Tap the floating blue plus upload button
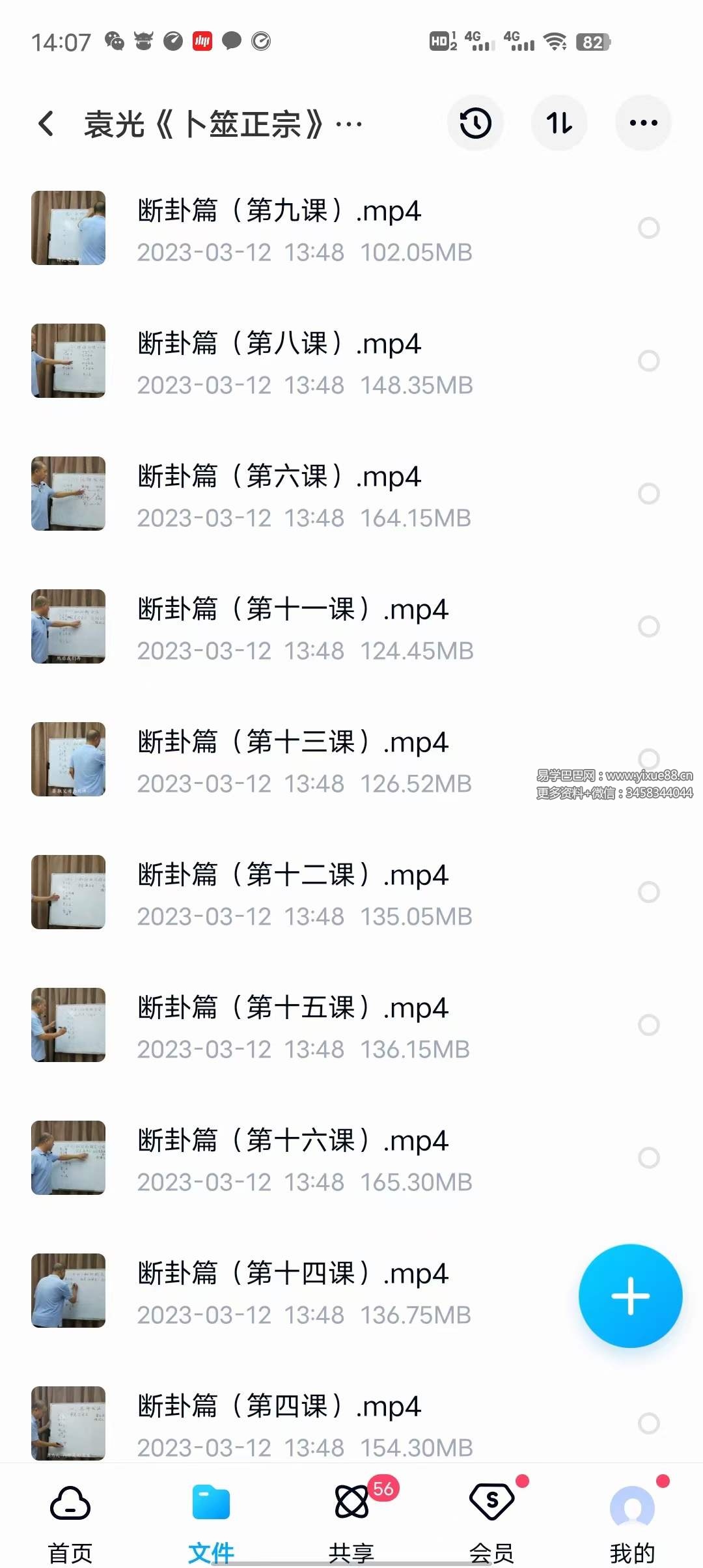The image size is (703, 1568). point(631,1296)
